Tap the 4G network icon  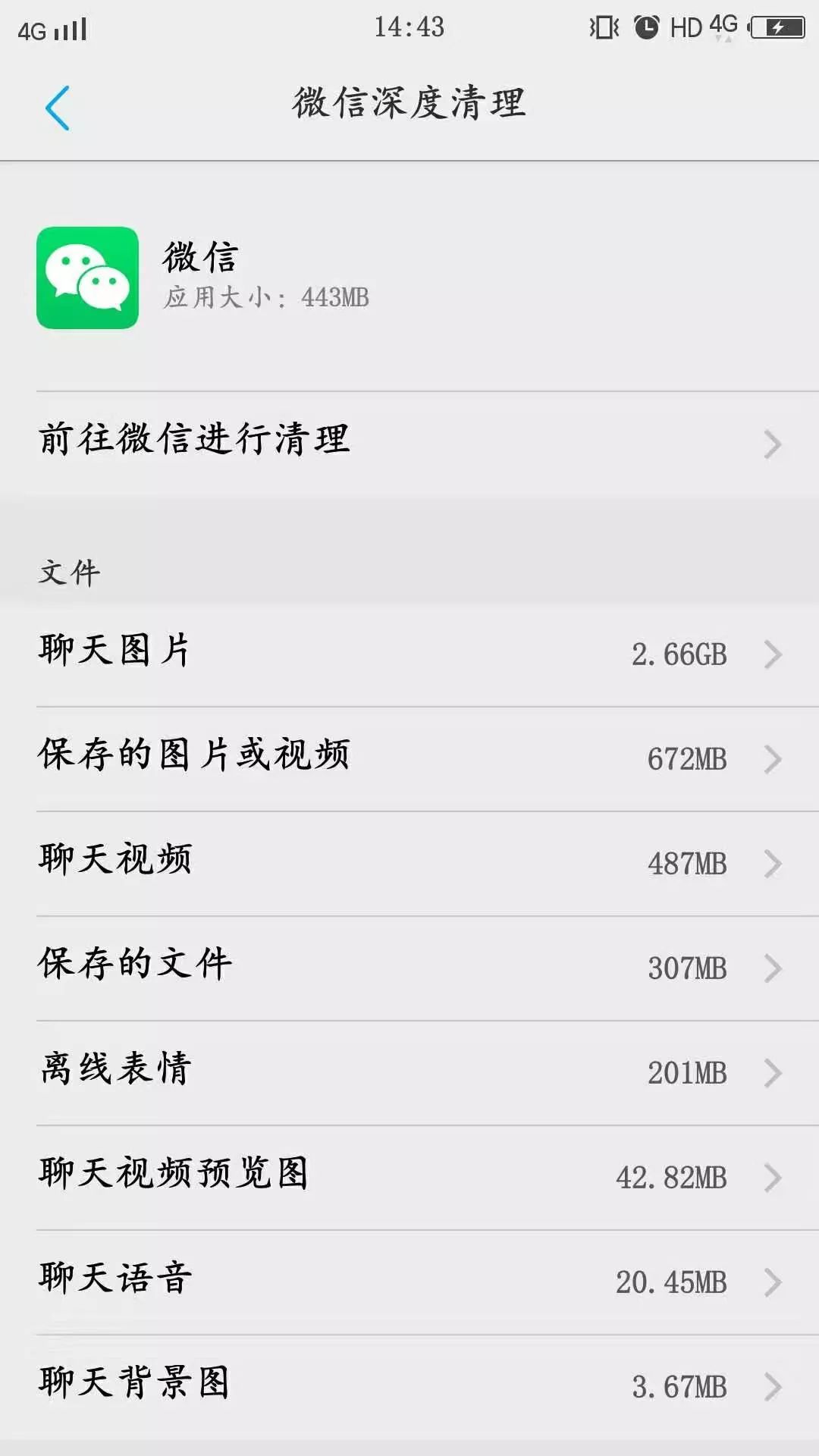point(724,25)
